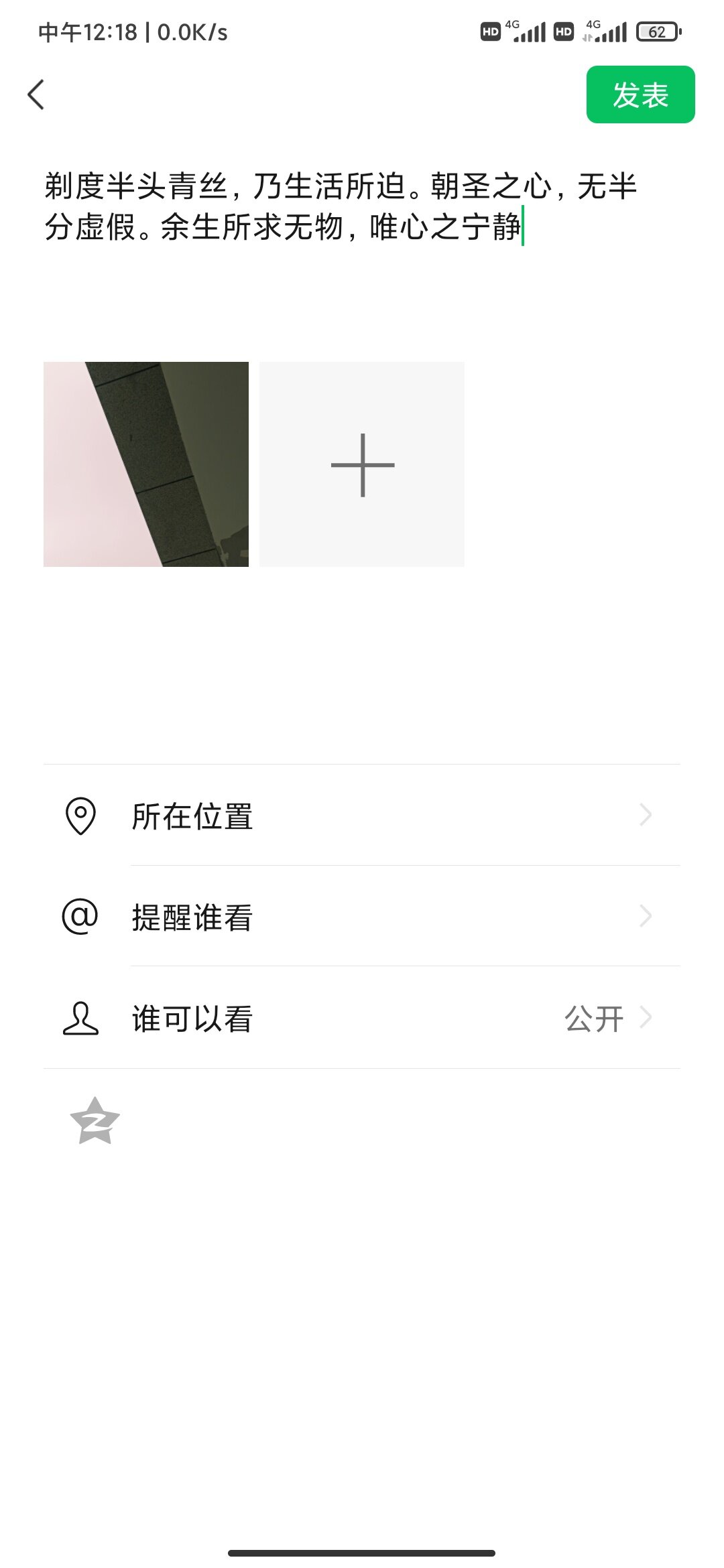The image size is (724, 1568).
Task: Open the attached photo thumbnail
Action: coord(146,464)
